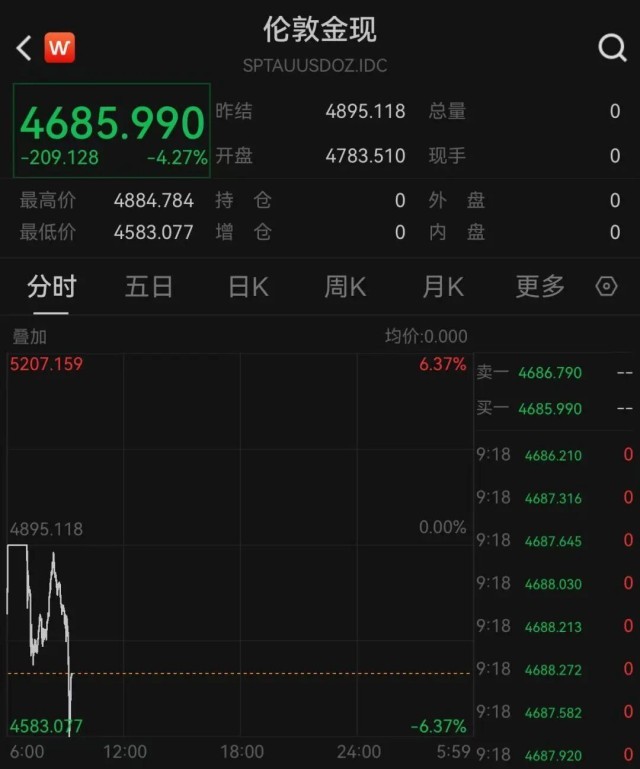This screenshot has height=769, width=640.
Task: Expand the 更多 chart options
Action: pyautogui.click(x=540, y=287)
